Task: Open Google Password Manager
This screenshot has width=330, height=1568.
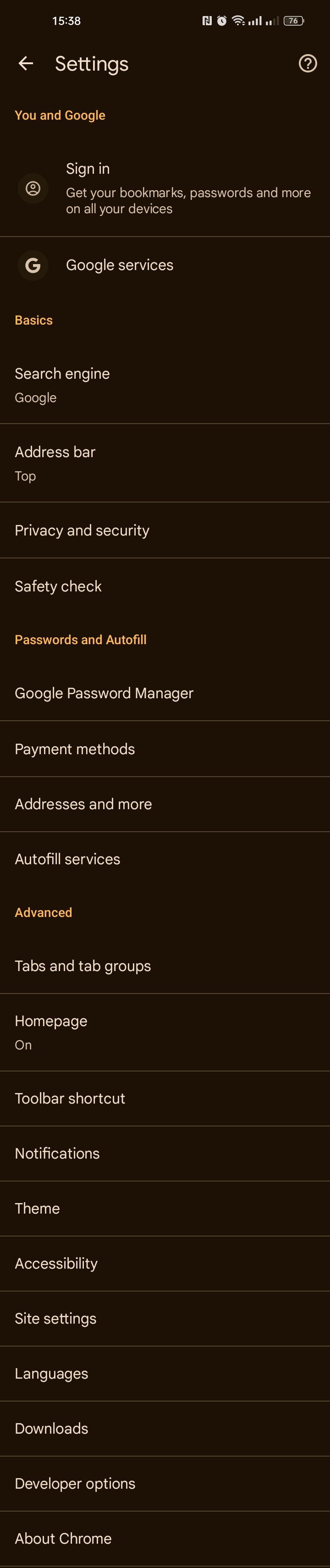Action: click(x=165, y=693)
